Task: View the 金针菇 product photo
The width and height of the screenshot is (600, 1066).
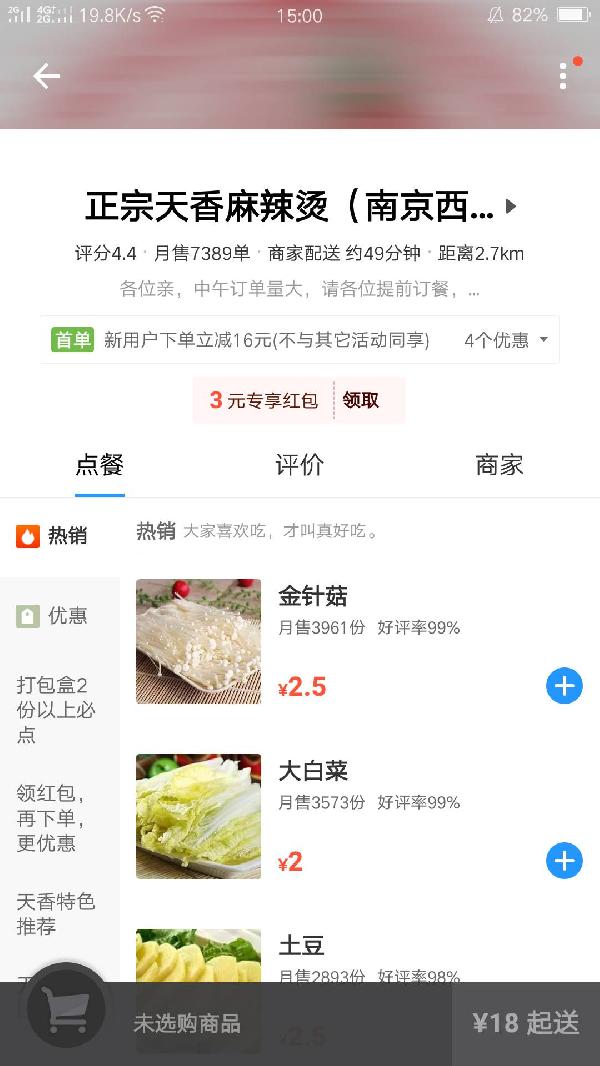Action: coord(198,641)
